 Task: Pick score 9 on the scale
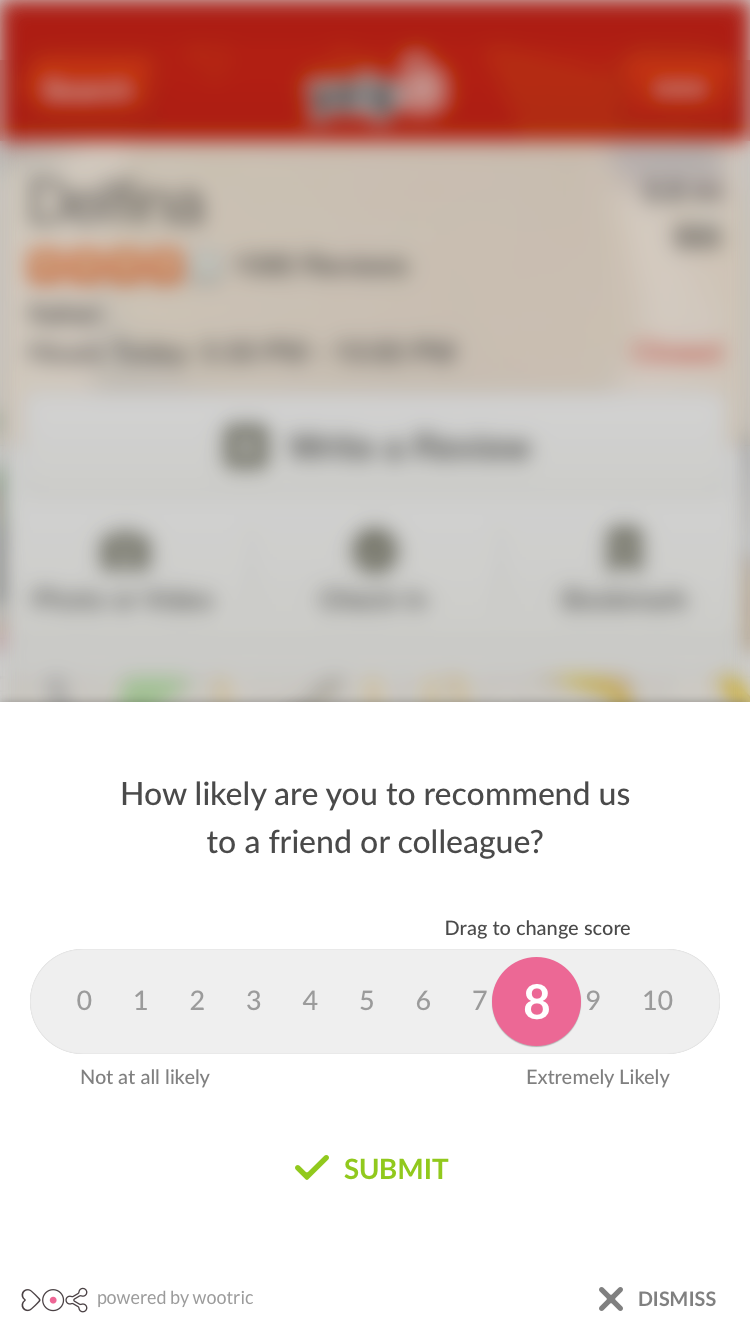[x=594, y=1000]
